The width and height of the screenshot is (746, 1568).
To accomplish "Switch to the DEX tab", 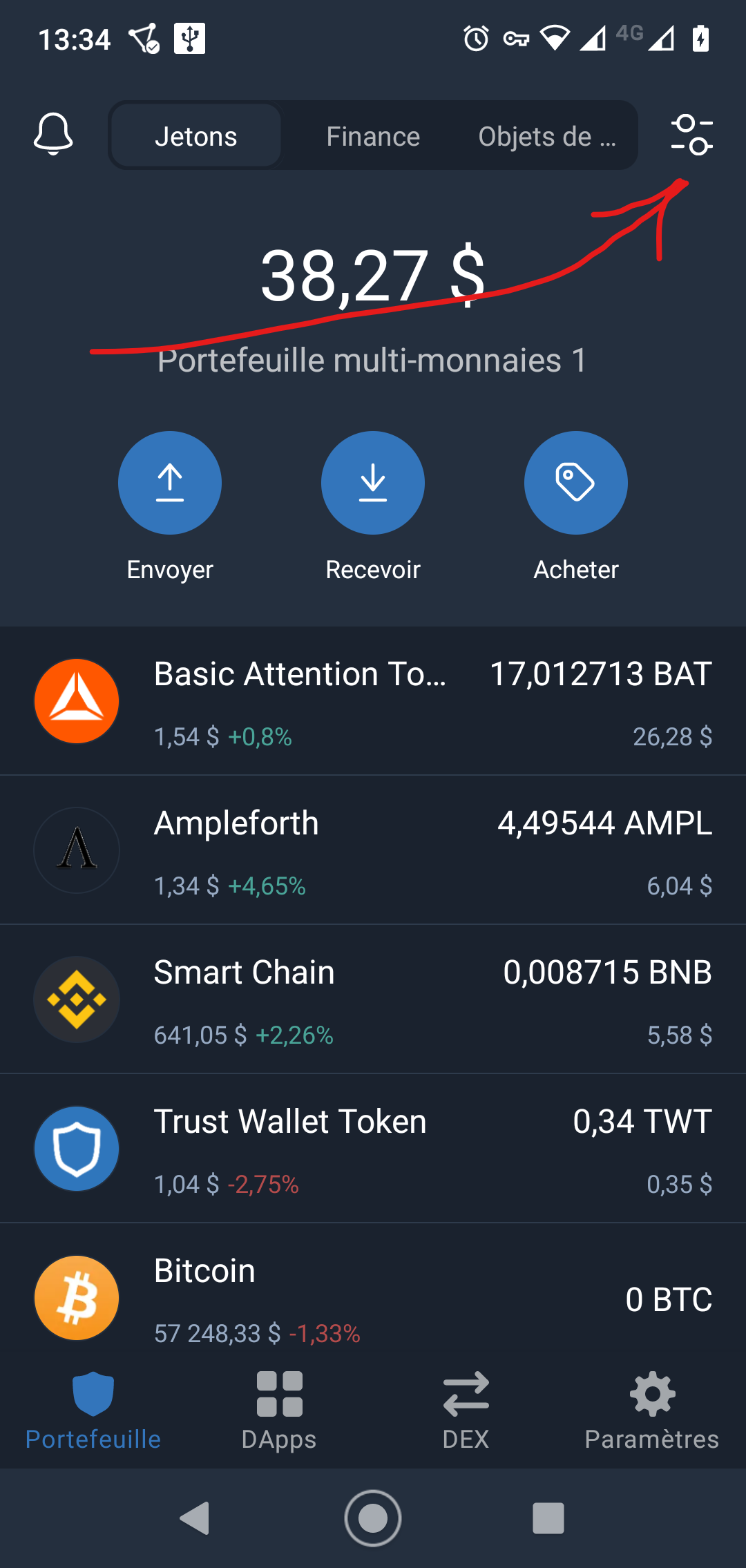I will tap(466, 1411).
